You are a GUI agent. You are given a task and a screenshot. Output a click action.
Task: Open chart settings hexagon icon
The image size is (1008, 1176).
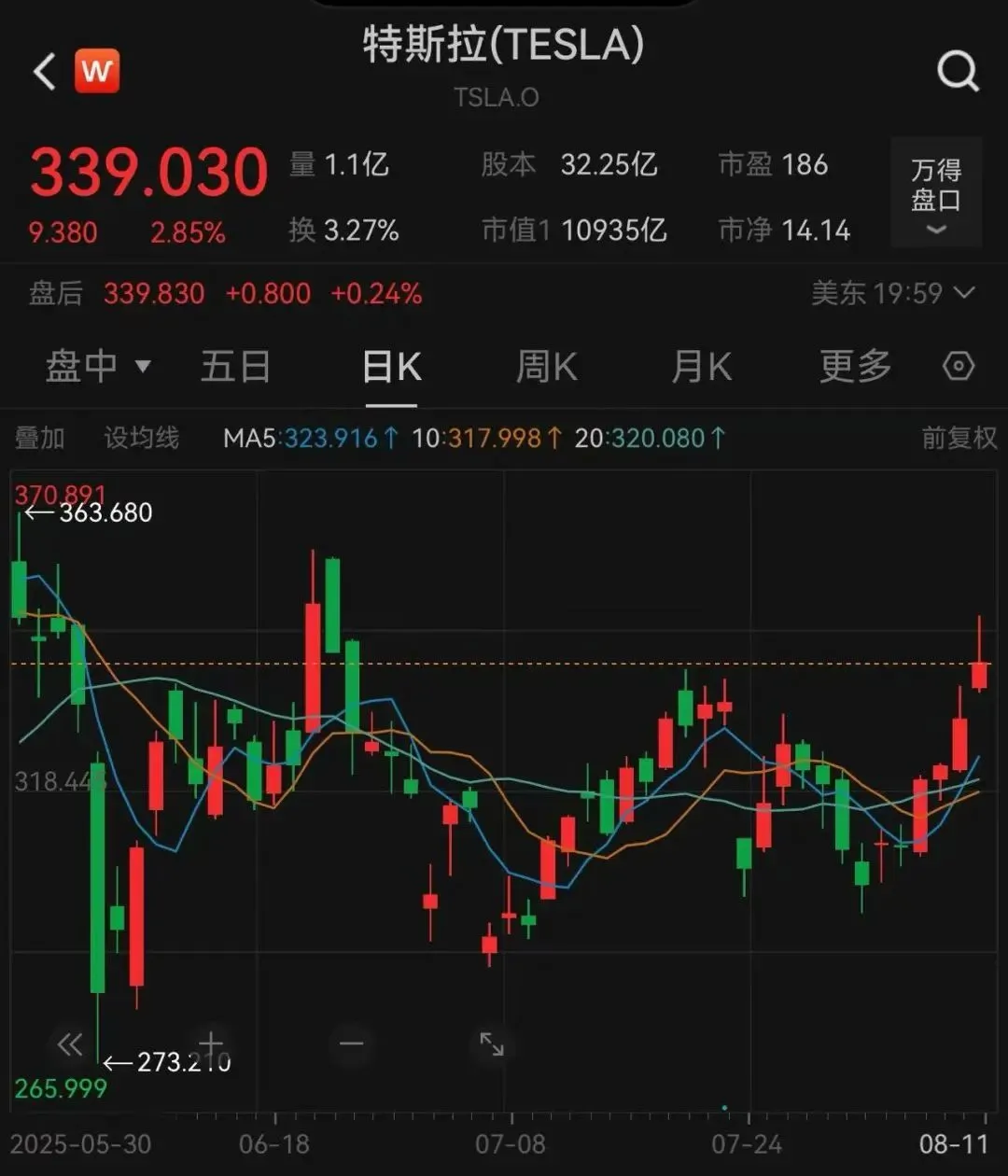click(959, 367)
